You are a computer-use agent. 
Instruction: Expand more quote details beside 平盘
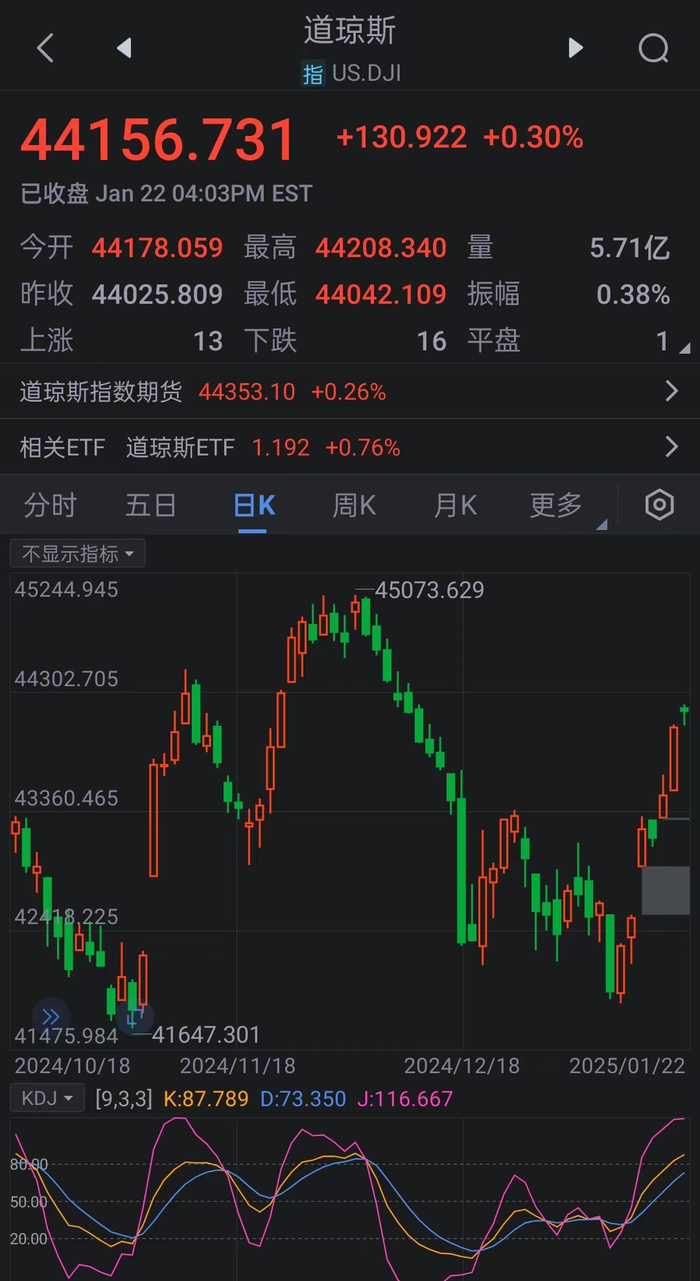coord(684,348)
